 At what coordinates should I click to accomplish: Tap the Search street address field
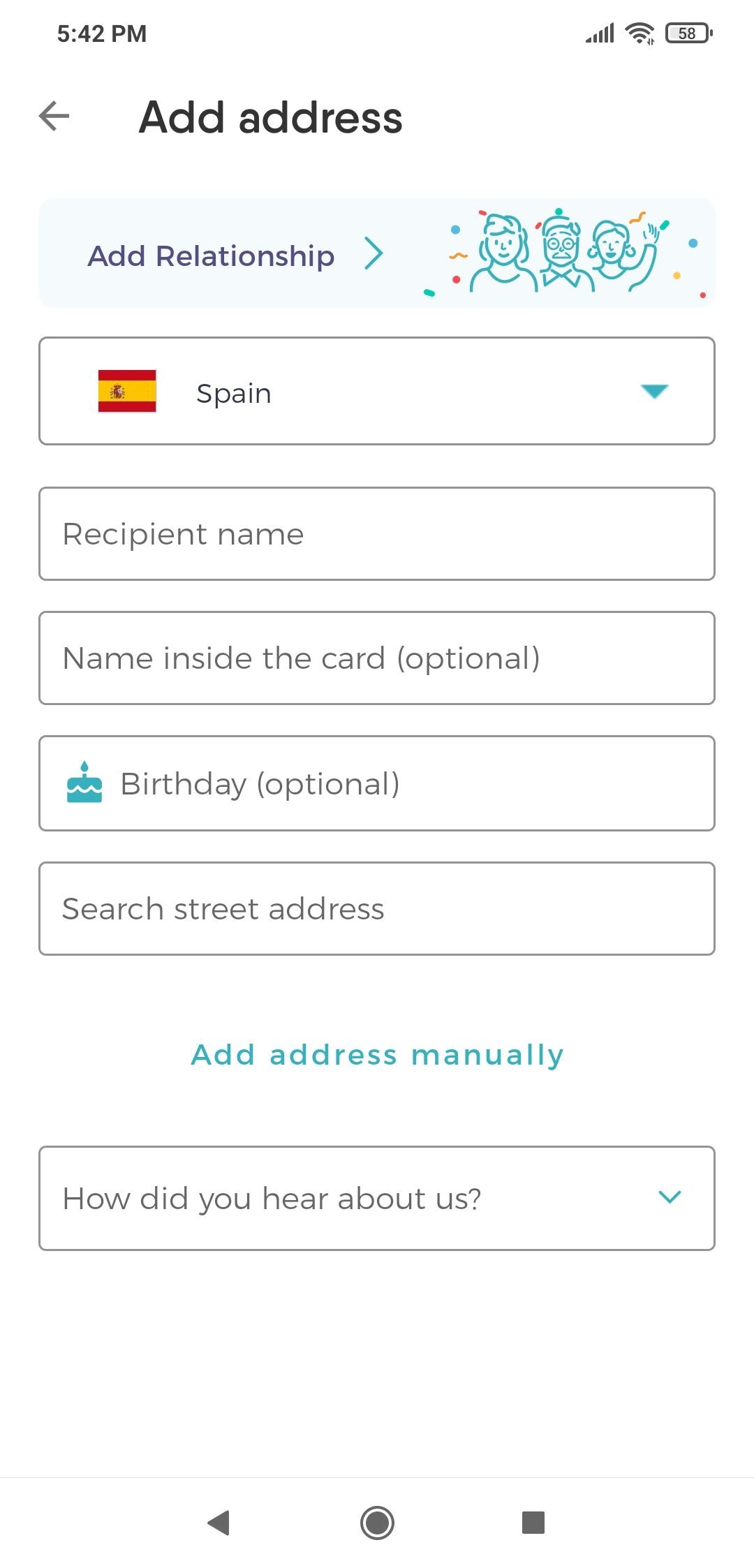[377, 909]
